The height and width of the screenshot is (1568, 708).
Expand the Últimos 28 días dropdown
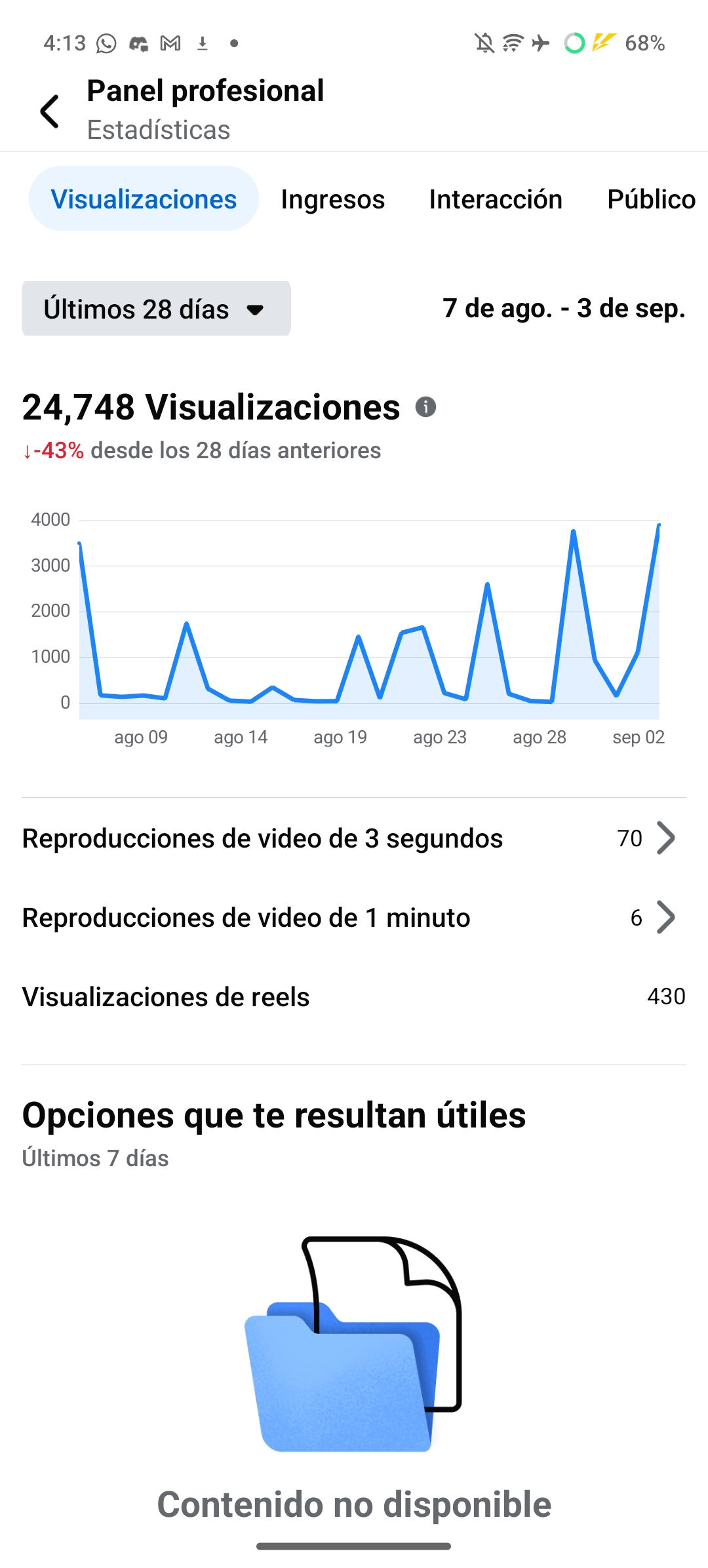point(156,309)
